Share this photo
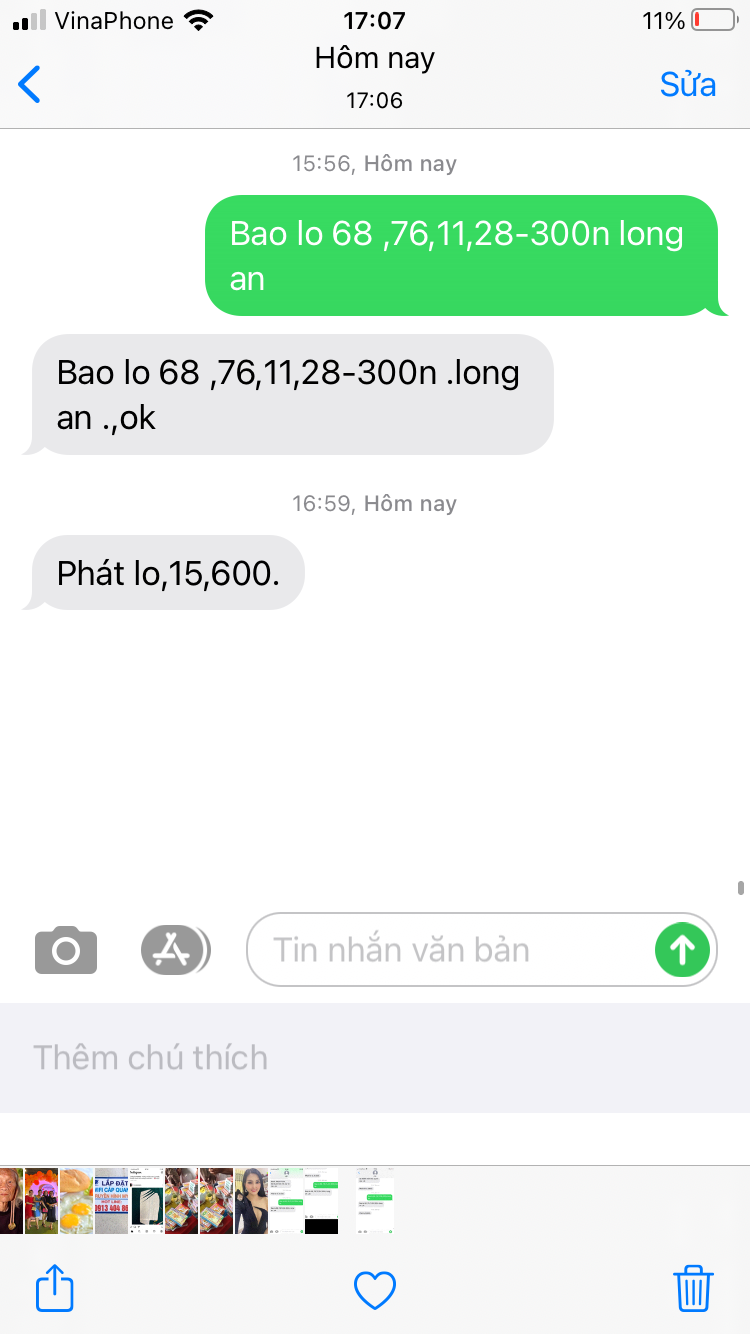This screenshot has height=1334, width=750. (55, 1288)
